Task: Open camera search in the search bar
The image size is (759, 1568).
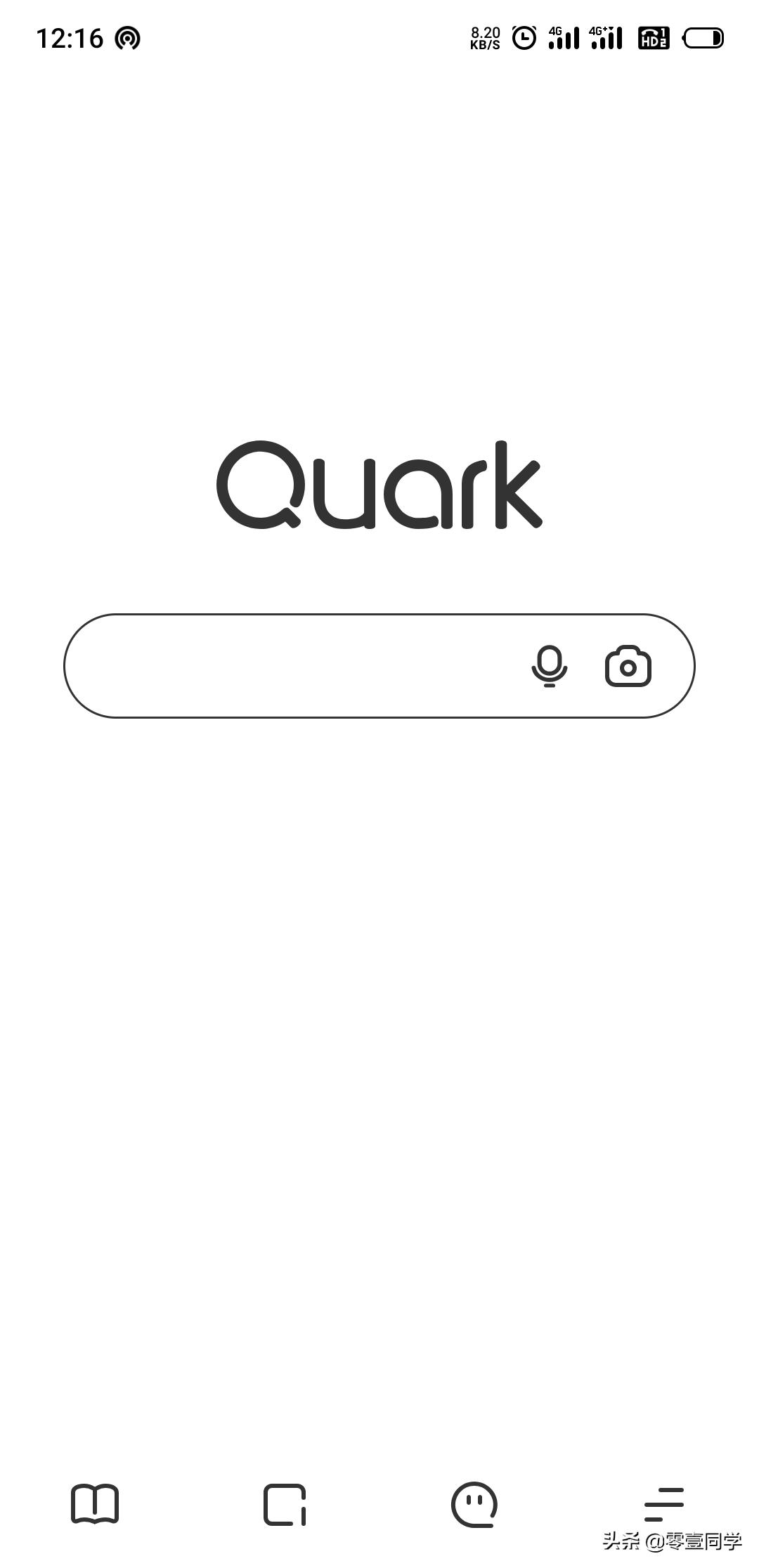Action: pos(628,666)
